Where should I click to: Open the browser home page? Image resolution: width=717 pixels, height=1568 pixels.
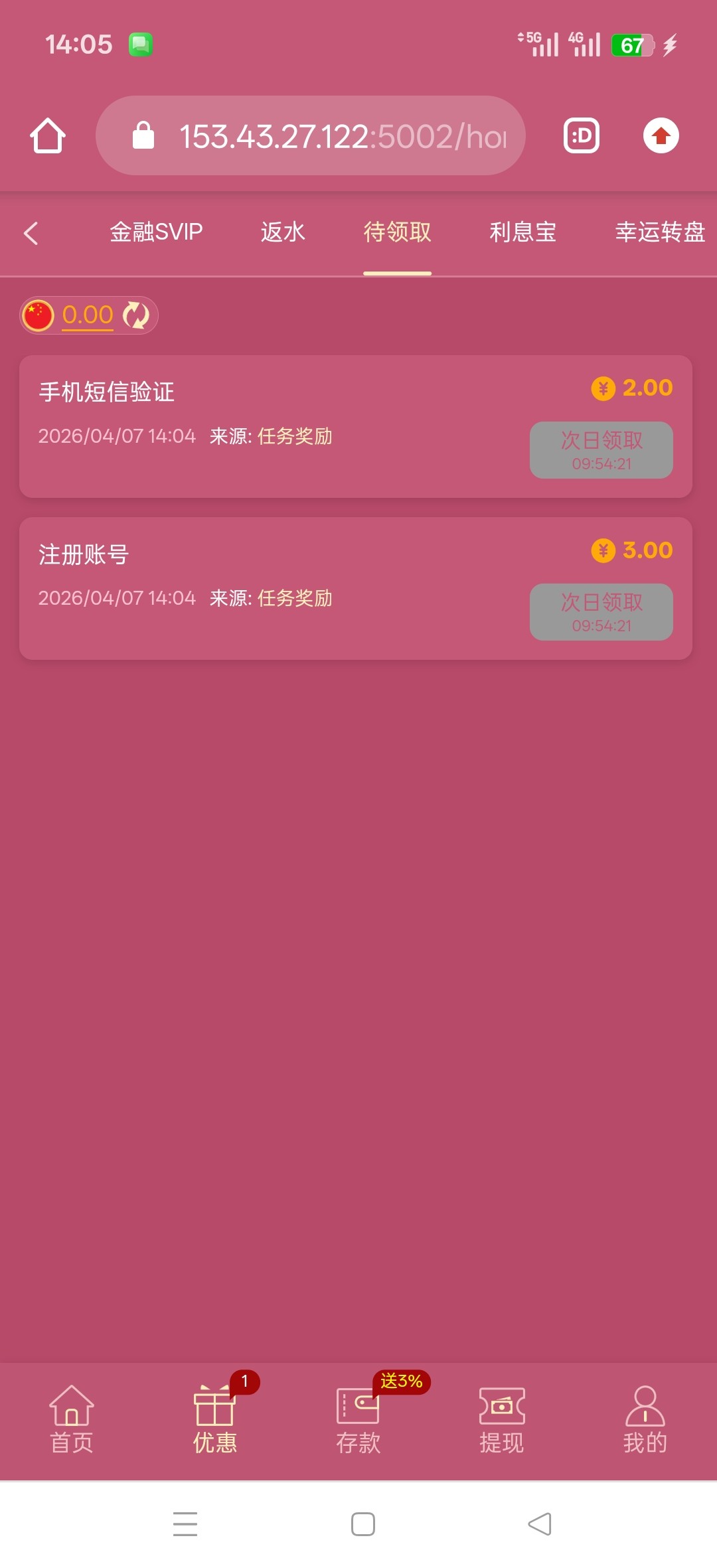tap(48, 136)
